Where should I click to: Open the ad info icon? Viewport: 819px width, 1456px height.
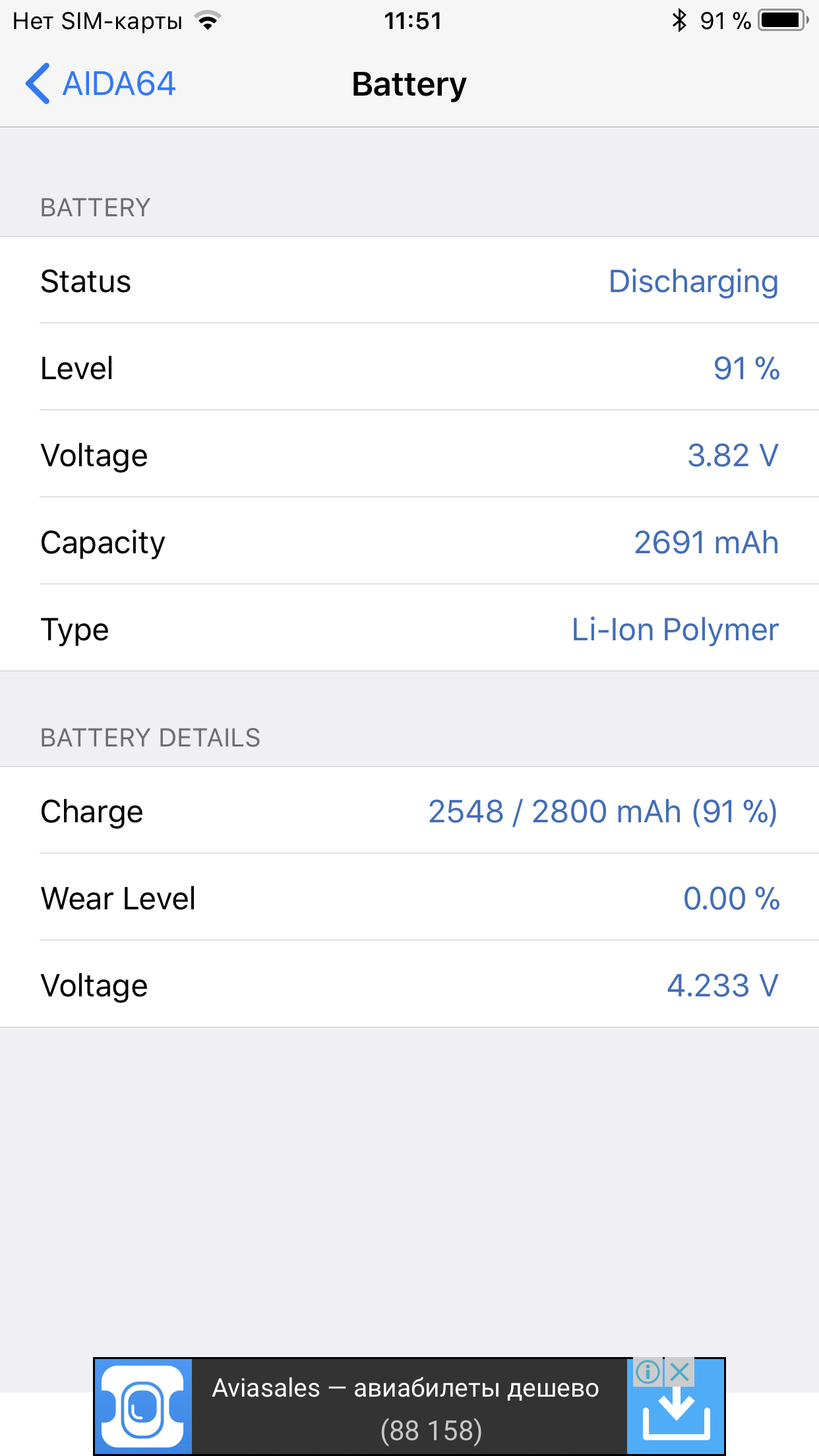(x=648, y=1372)
